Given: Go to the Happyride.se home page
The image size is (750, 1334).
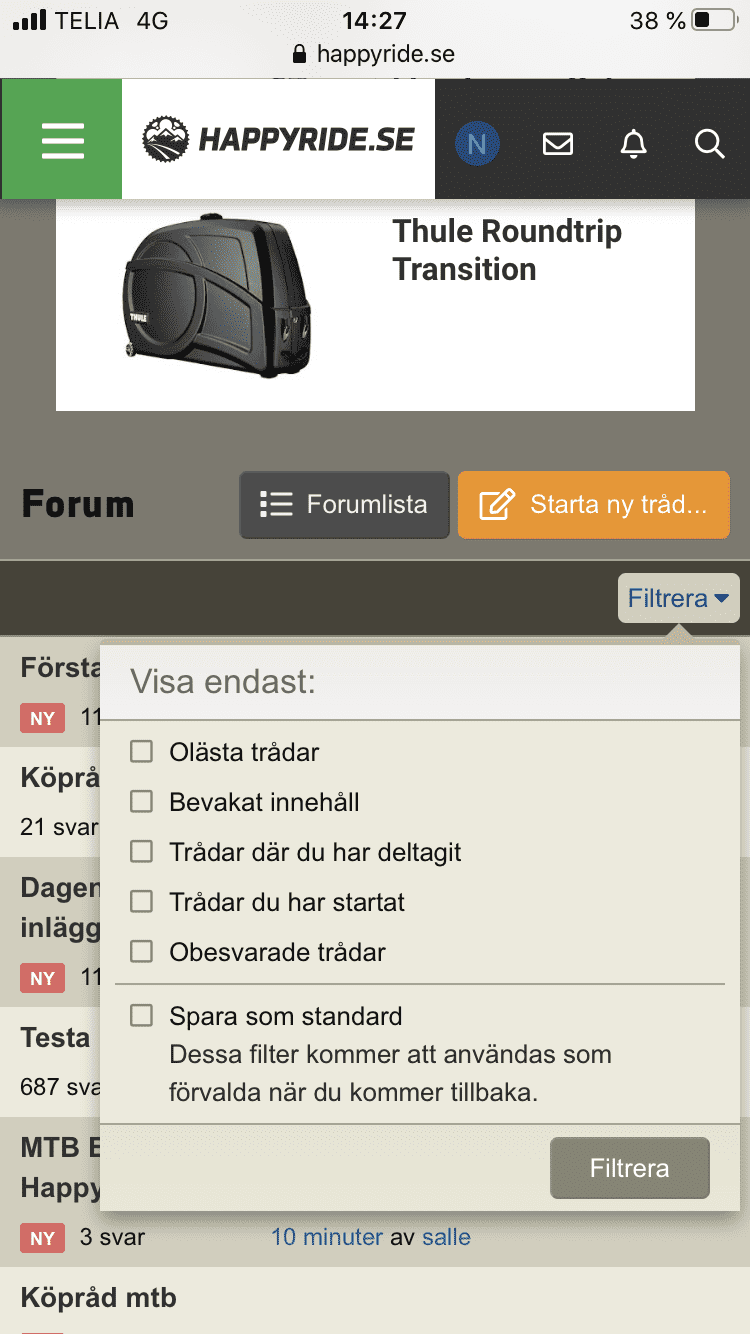Looking at the screenshot, I should click(278, 140).
